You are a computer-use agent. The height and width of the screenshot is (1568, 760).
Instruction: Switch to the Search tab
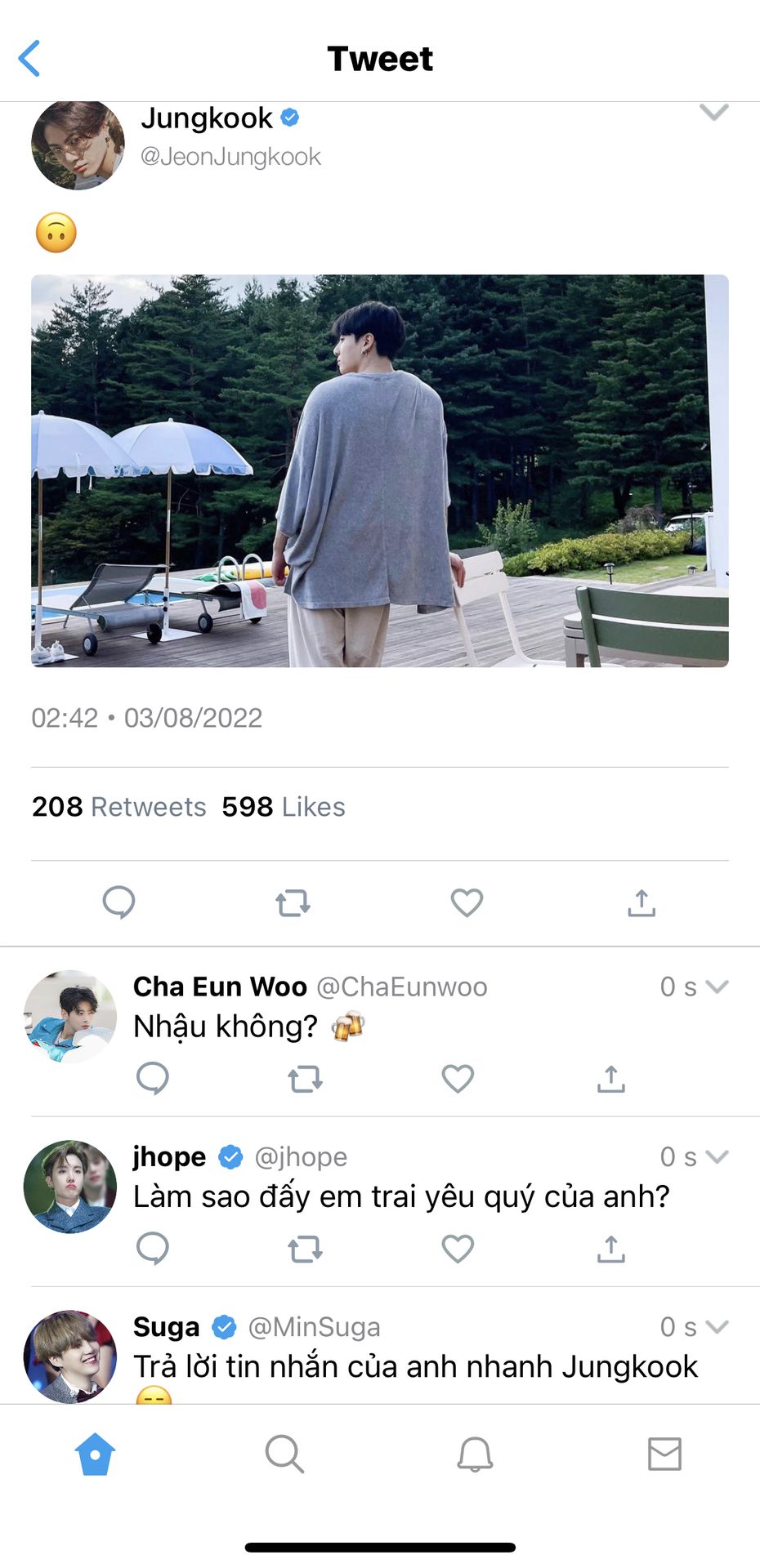(284, 1454)
